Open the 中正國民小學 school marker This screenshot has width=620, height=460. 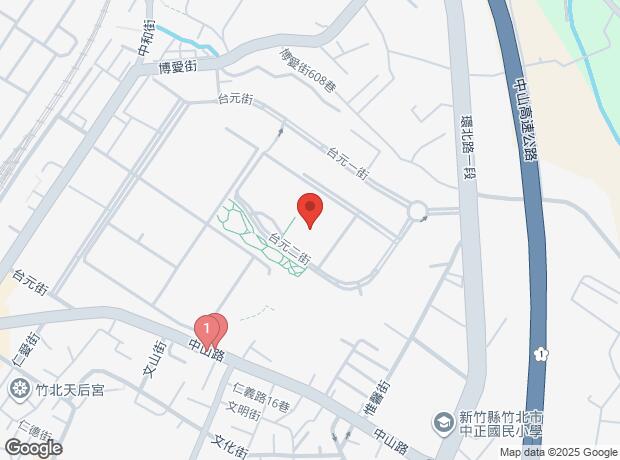(x=441, y=424)
